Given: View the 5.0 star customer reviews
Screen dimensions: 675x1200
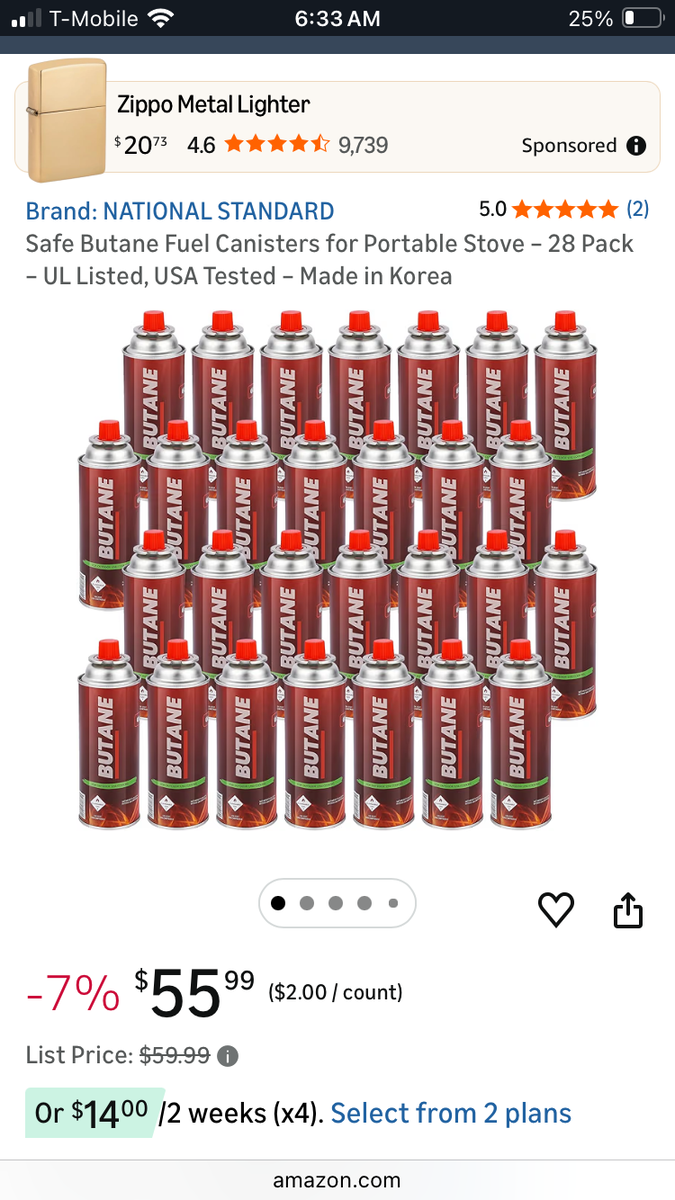Looking at the screenshot, I should (565, 209).
